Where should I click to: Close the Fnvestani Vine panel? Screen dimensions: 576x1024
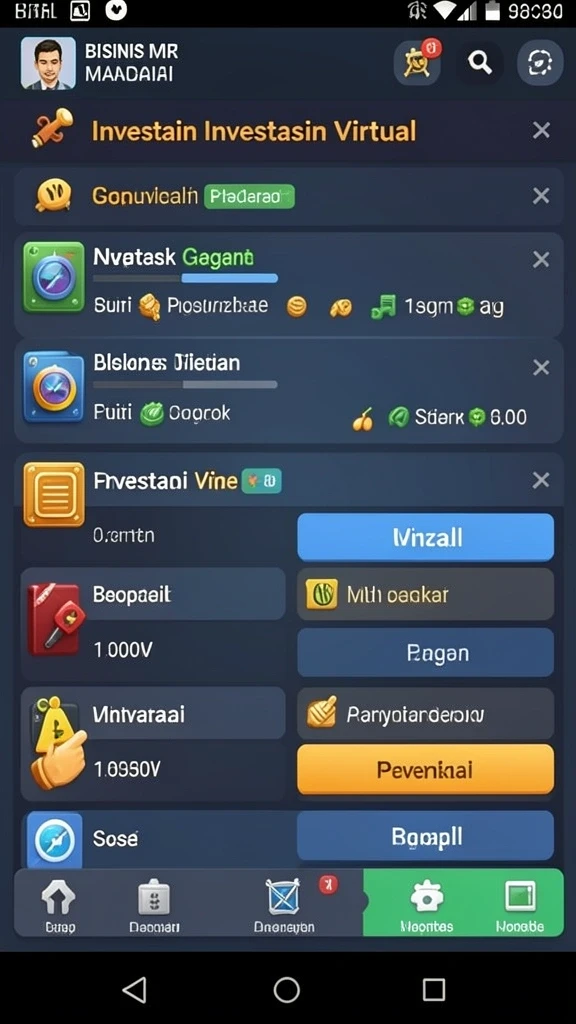click(x=541, y=481)
